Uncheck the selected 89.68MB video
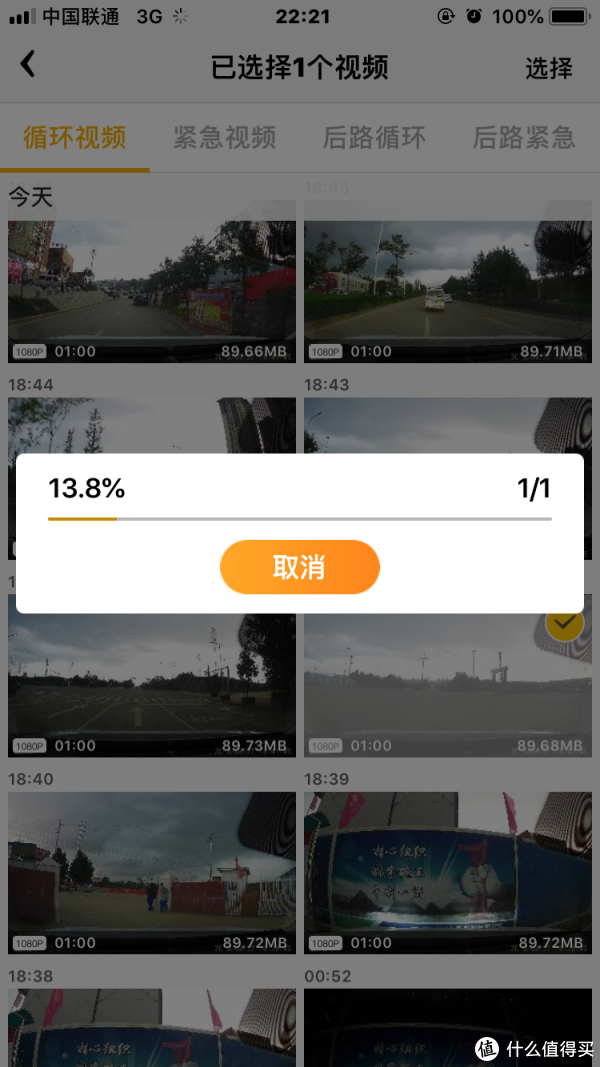Image resolution: width=600 pixels, height=1067 pixels. pyautogui.click(x=564, y=625)
